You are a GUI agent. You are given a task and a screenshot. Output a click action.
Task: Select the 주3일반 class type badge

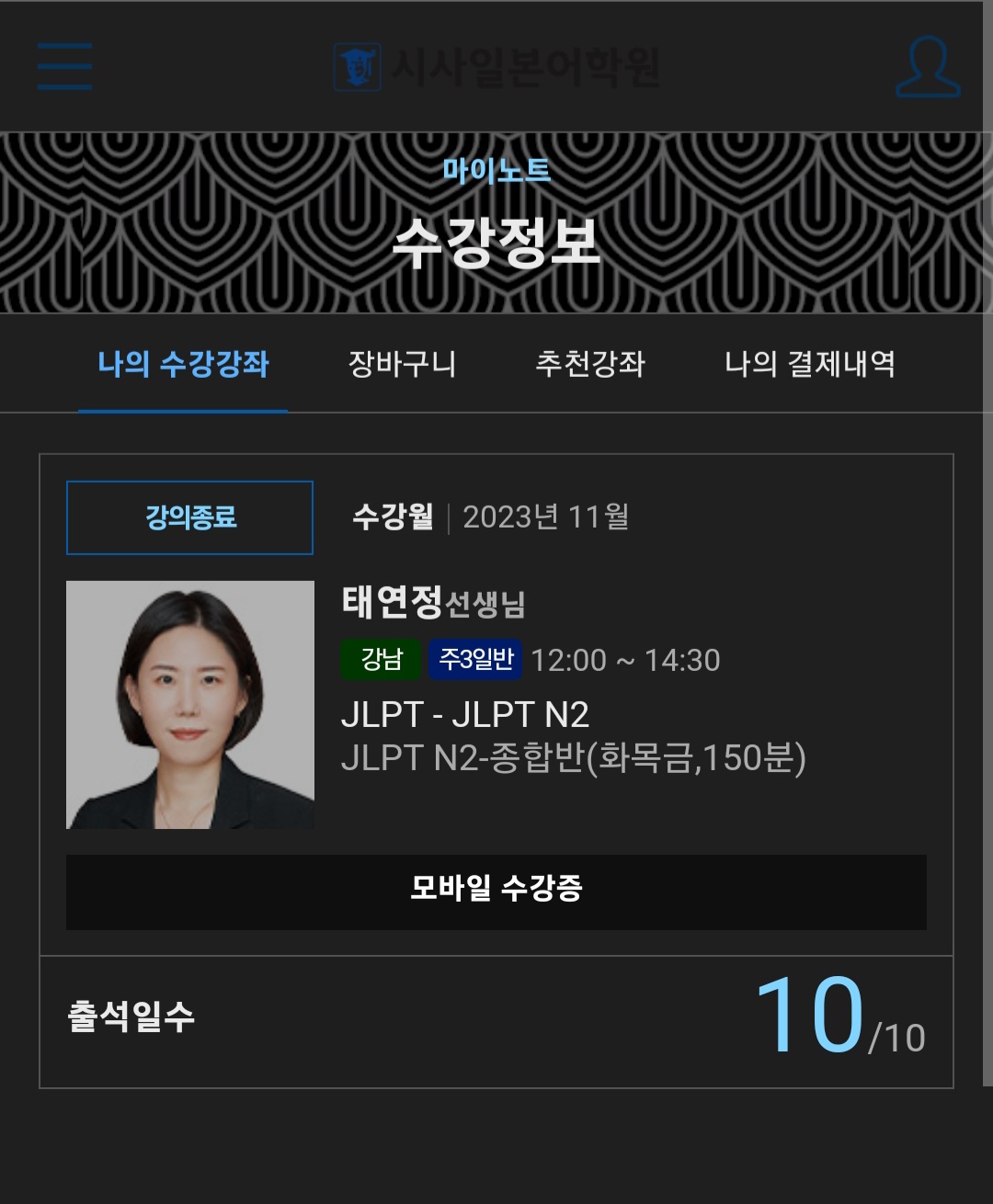point(474,660)
